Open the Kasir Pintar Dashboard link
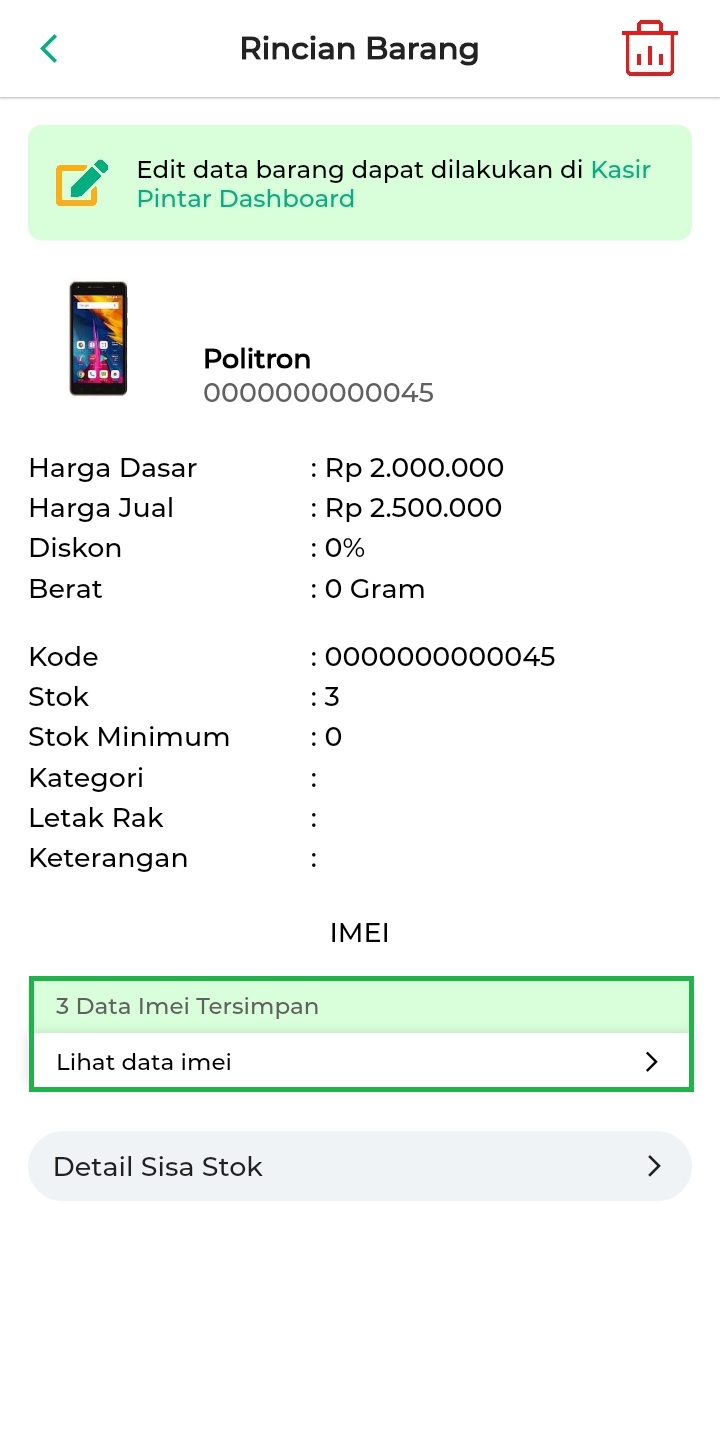720x1438 pixels. pos(245,198)
